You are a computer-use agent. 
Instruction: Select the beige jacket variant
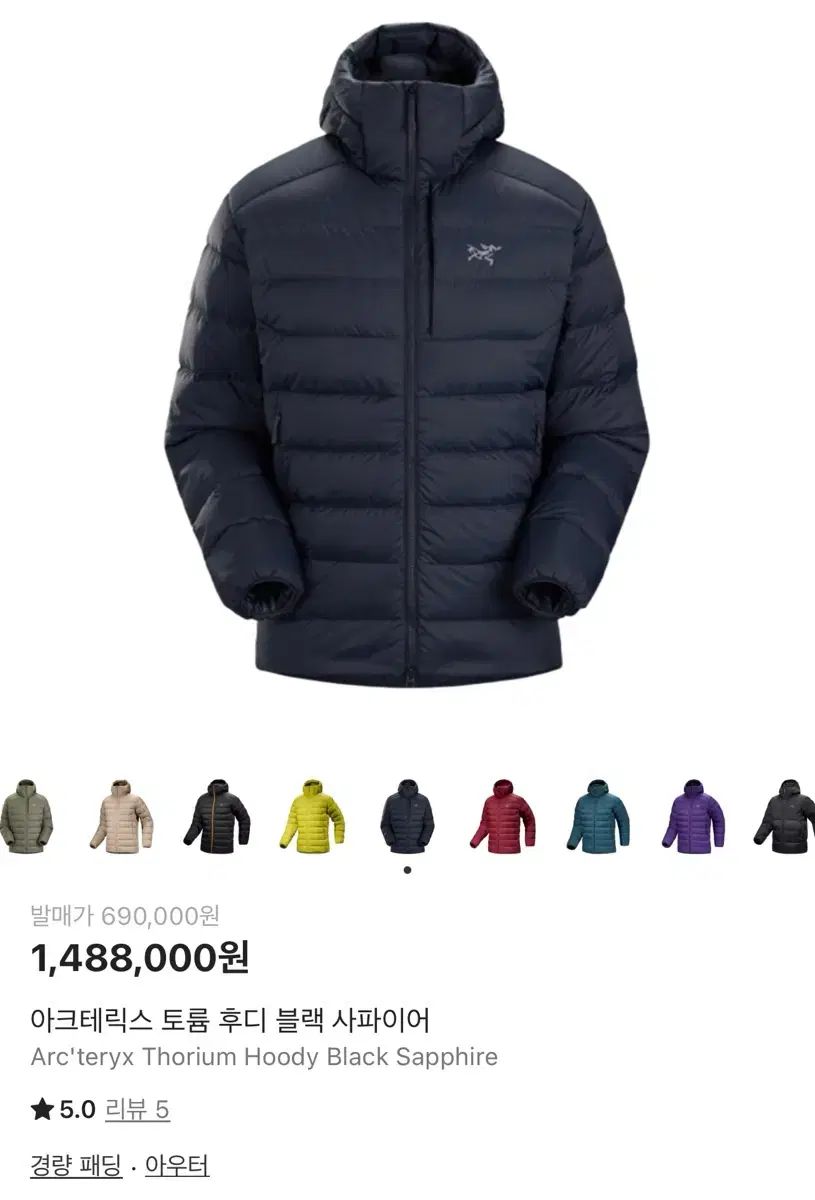(121, 817)
